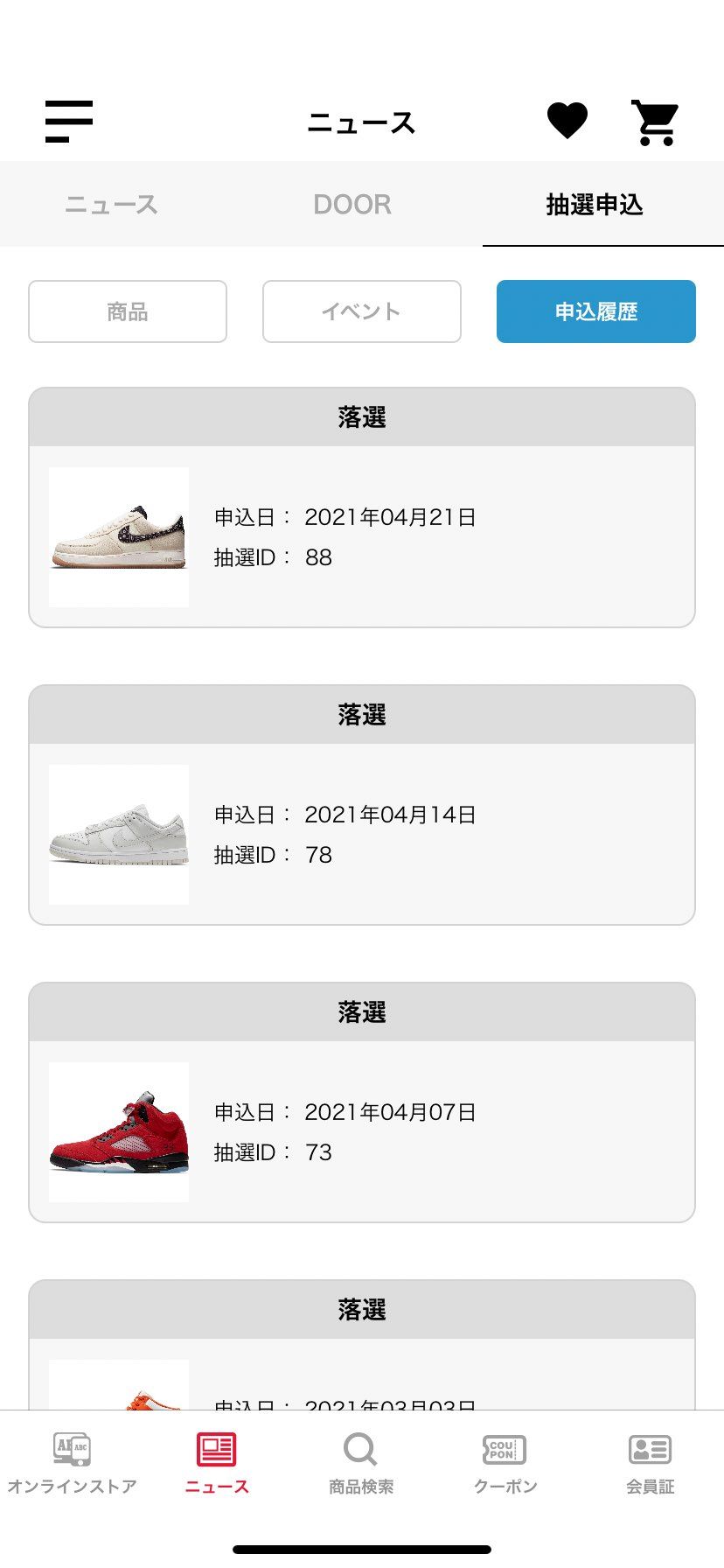The width and height of the screenshot is (724, 1568).
Task: Select the 申込履歴 filter
Action: coord(595,311)
